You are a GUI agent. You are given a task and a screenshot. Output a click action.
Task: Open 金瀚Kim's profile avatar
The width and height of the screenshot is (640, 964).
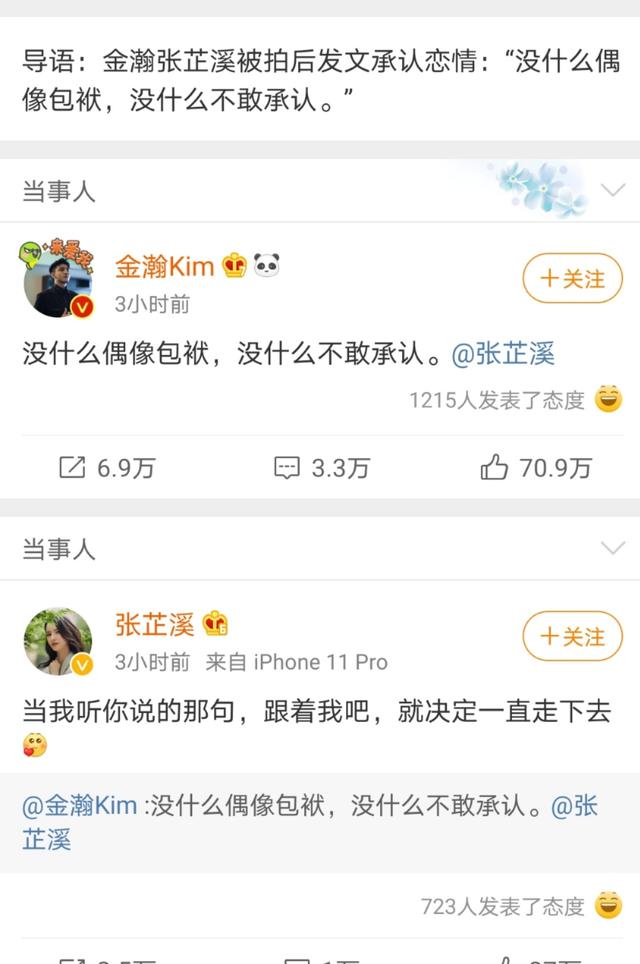pos(57,282)
